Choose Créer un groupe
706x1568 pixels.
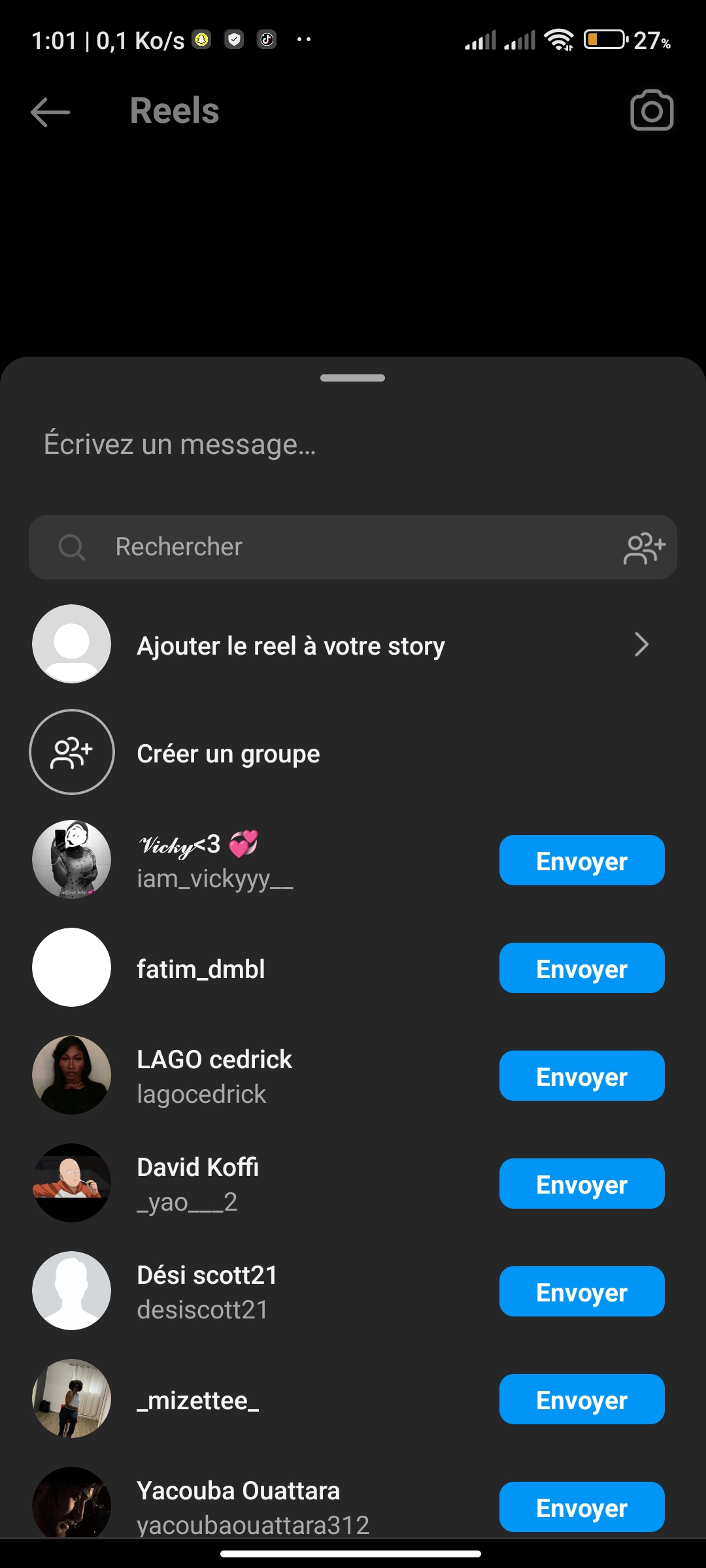pyautogui.click(x=228, y=753)
